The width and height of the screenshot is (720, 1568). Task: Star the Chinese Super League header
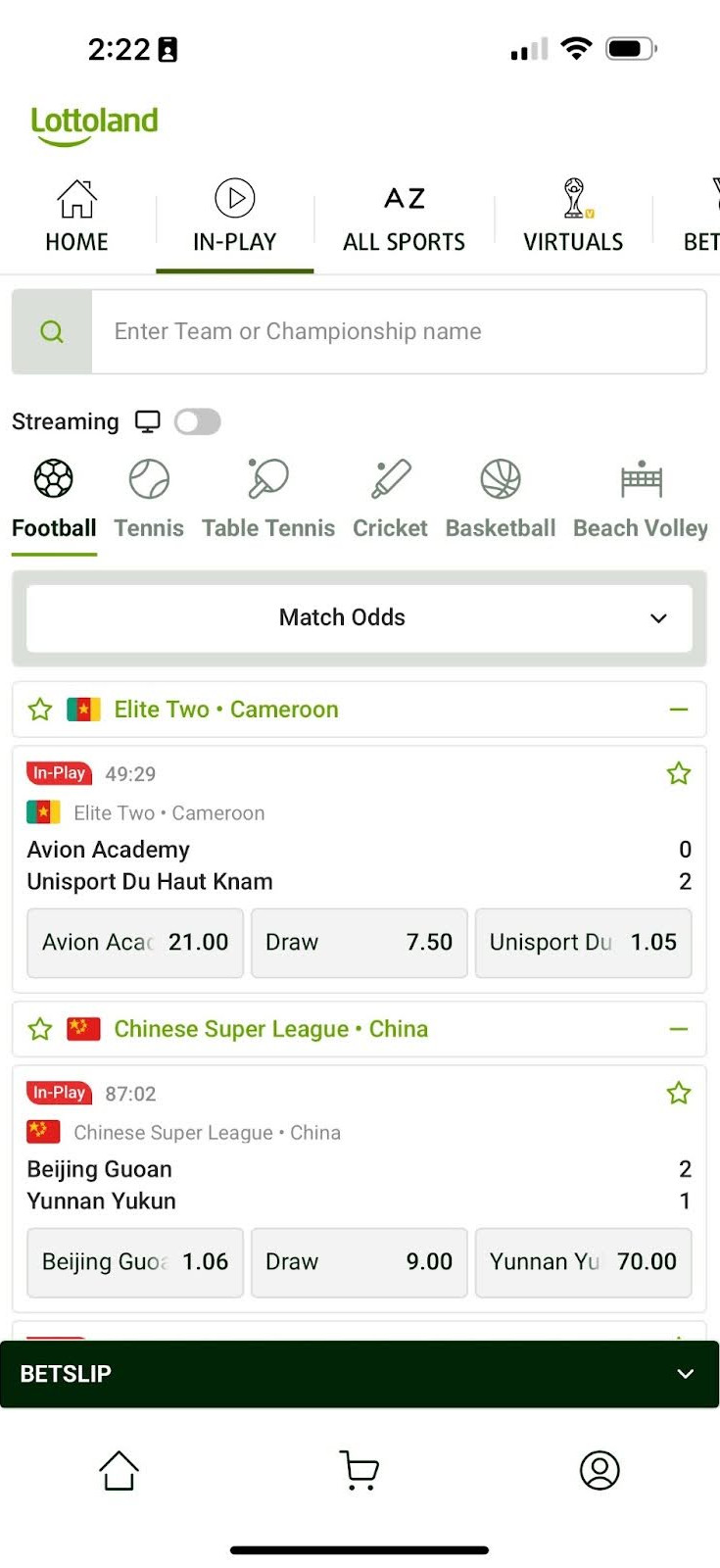pyautogui.click(x=40, y=1029)
